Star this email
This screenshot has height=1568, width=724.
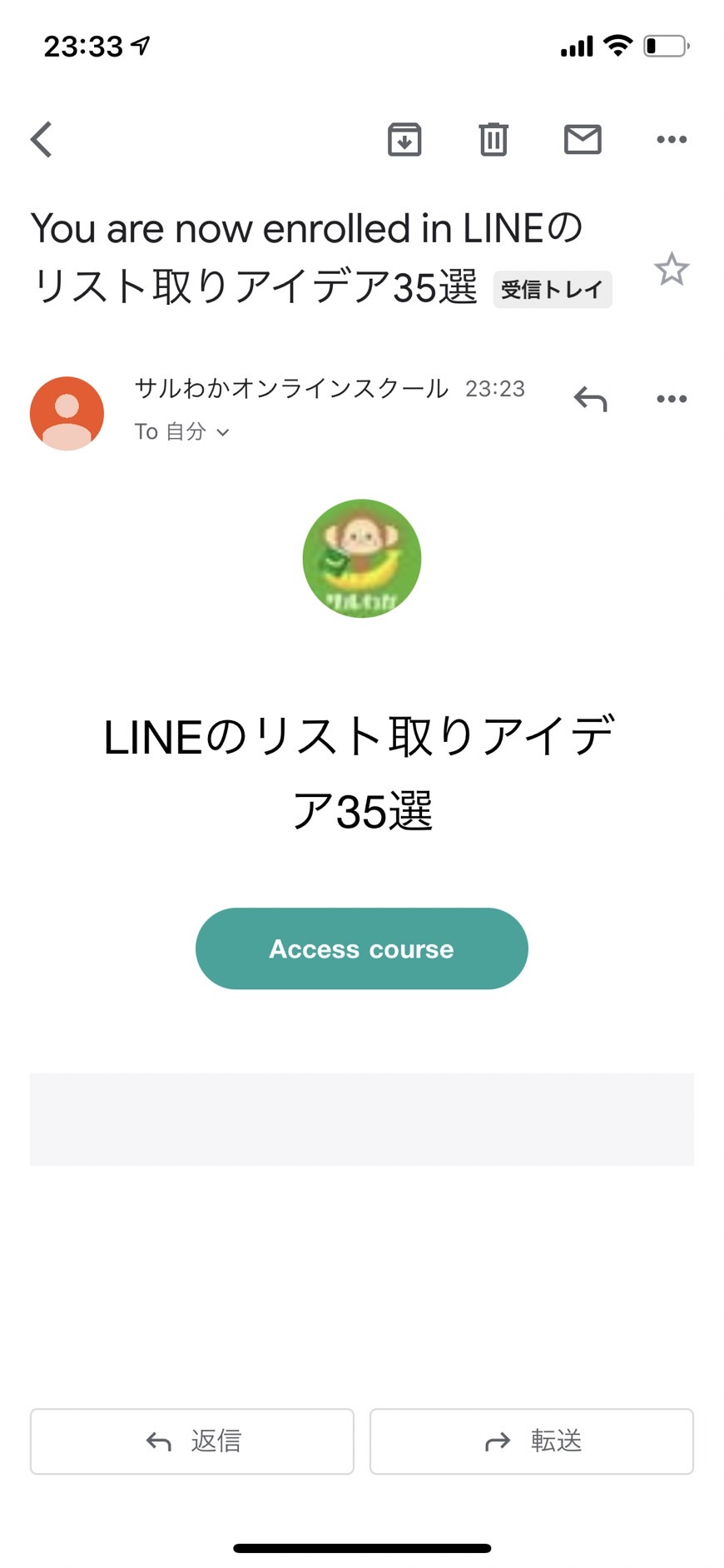tap(672, 269)
